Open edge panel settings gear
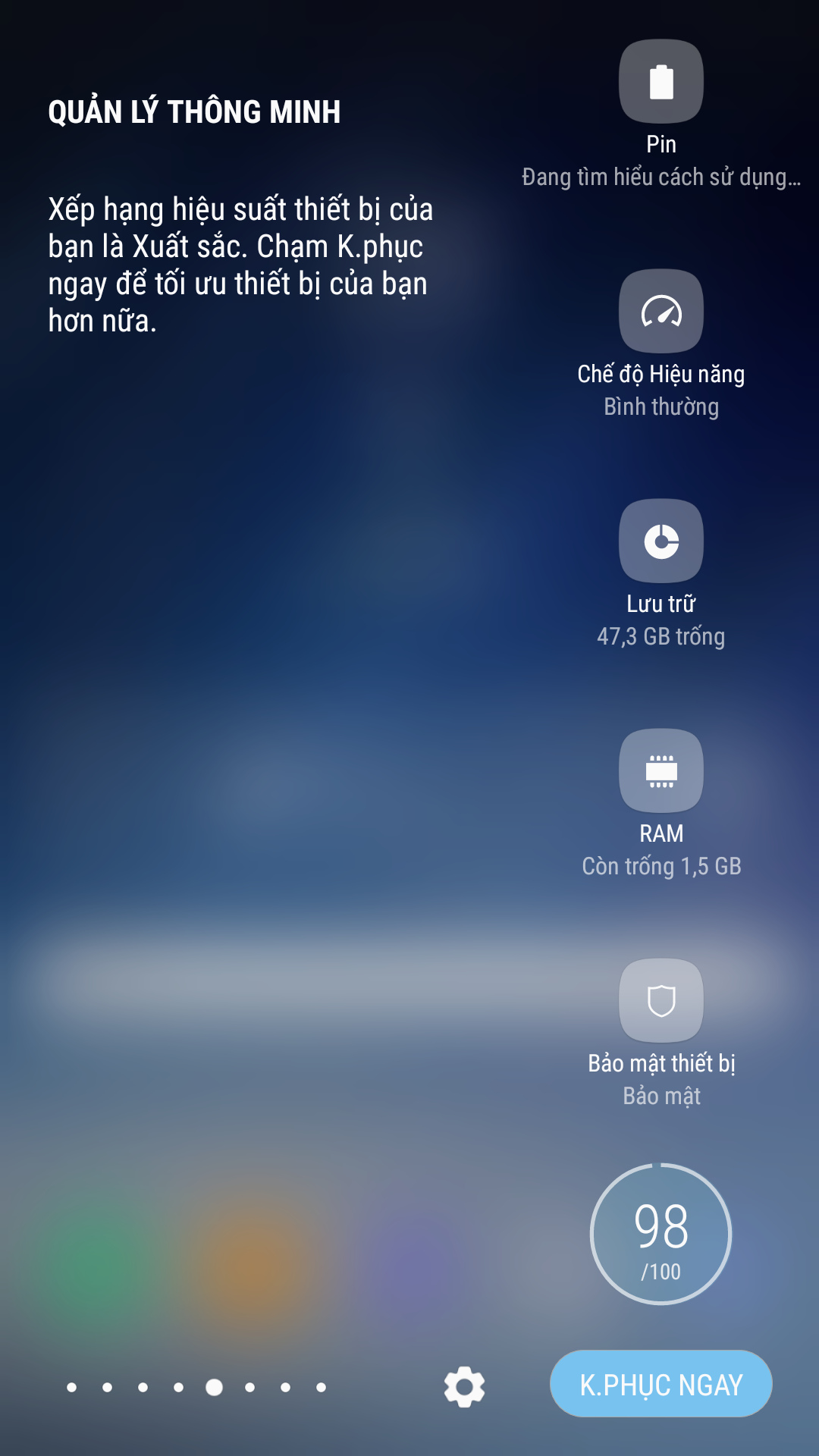 pos(464,1387)
